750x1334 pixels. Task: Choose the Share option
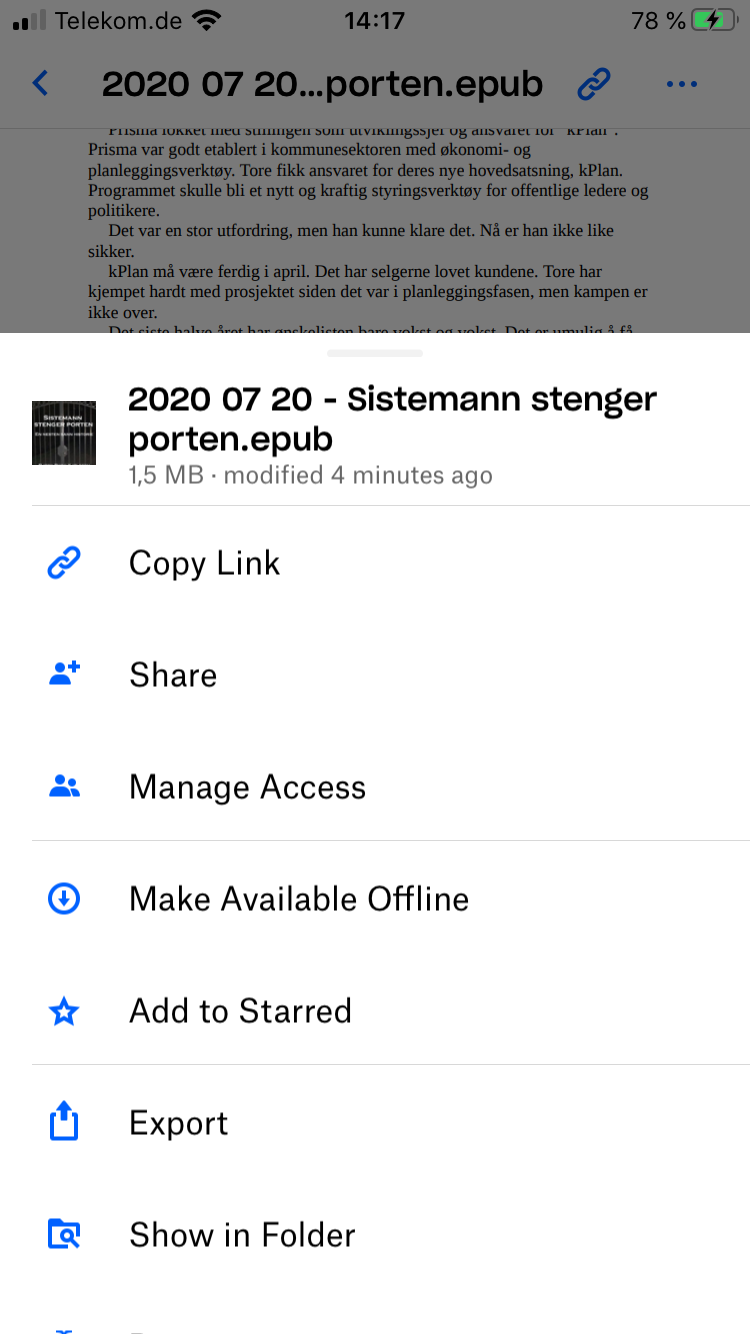tap(375, 675)
